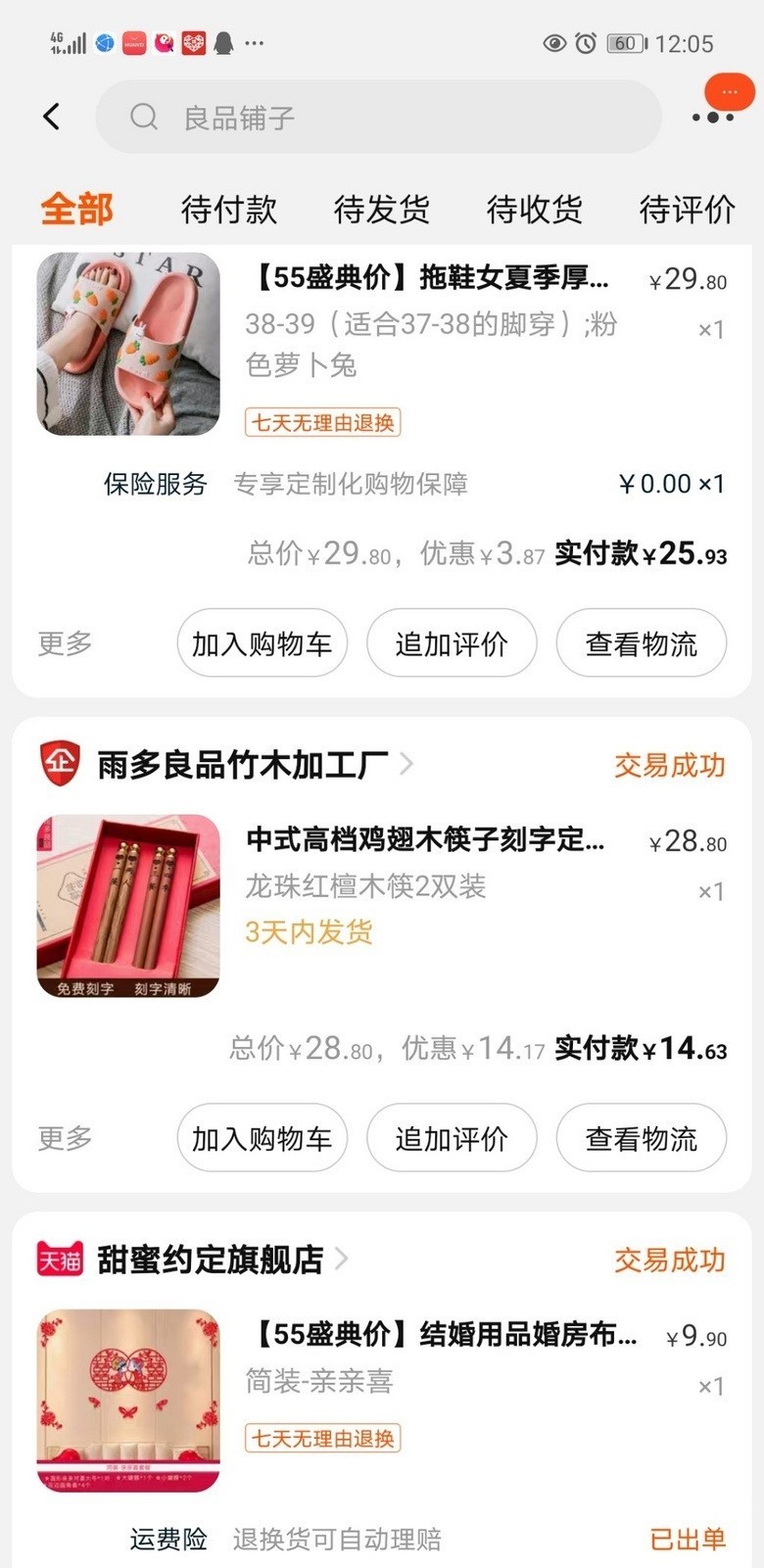Switch to the 待评价 tab
Image resolution: width=764 pixels, height=1568 pixels.
(687, 209)
